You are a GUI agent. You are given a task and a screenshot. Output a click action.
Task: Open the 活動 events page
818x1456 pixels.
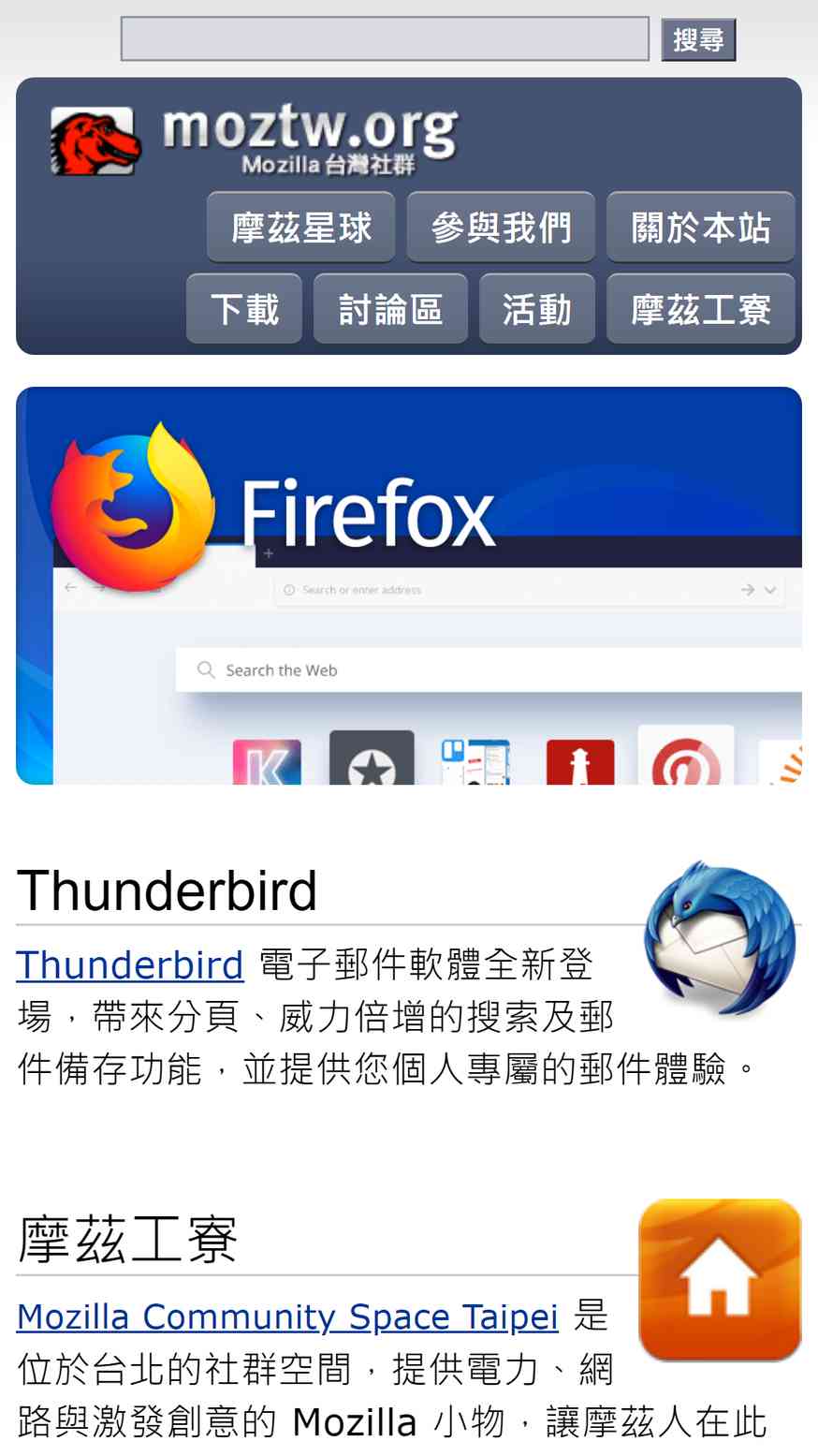click(537, 309)
